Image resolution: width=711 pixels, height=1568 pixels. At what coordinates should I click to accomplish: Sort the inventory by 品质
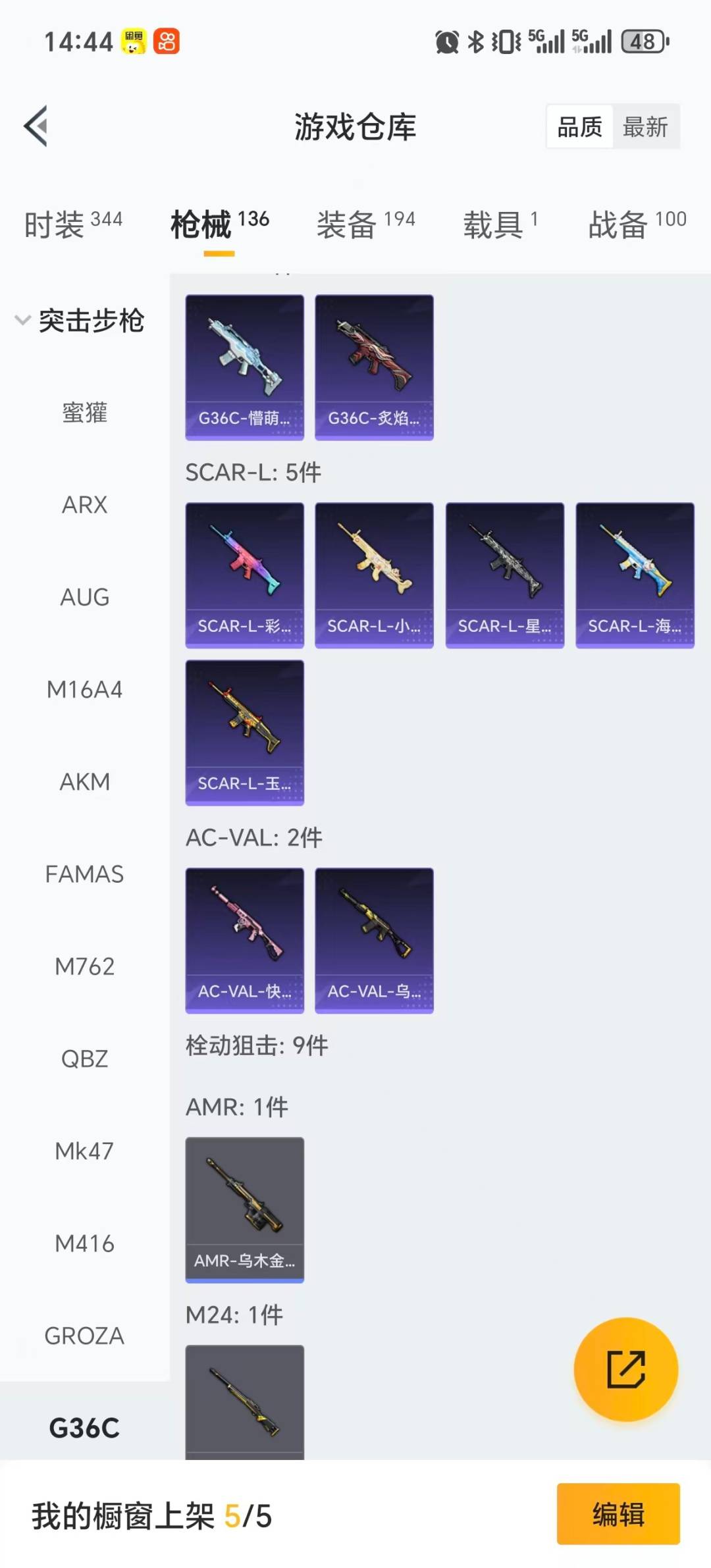pyautogui.click(x=579, y=126)
